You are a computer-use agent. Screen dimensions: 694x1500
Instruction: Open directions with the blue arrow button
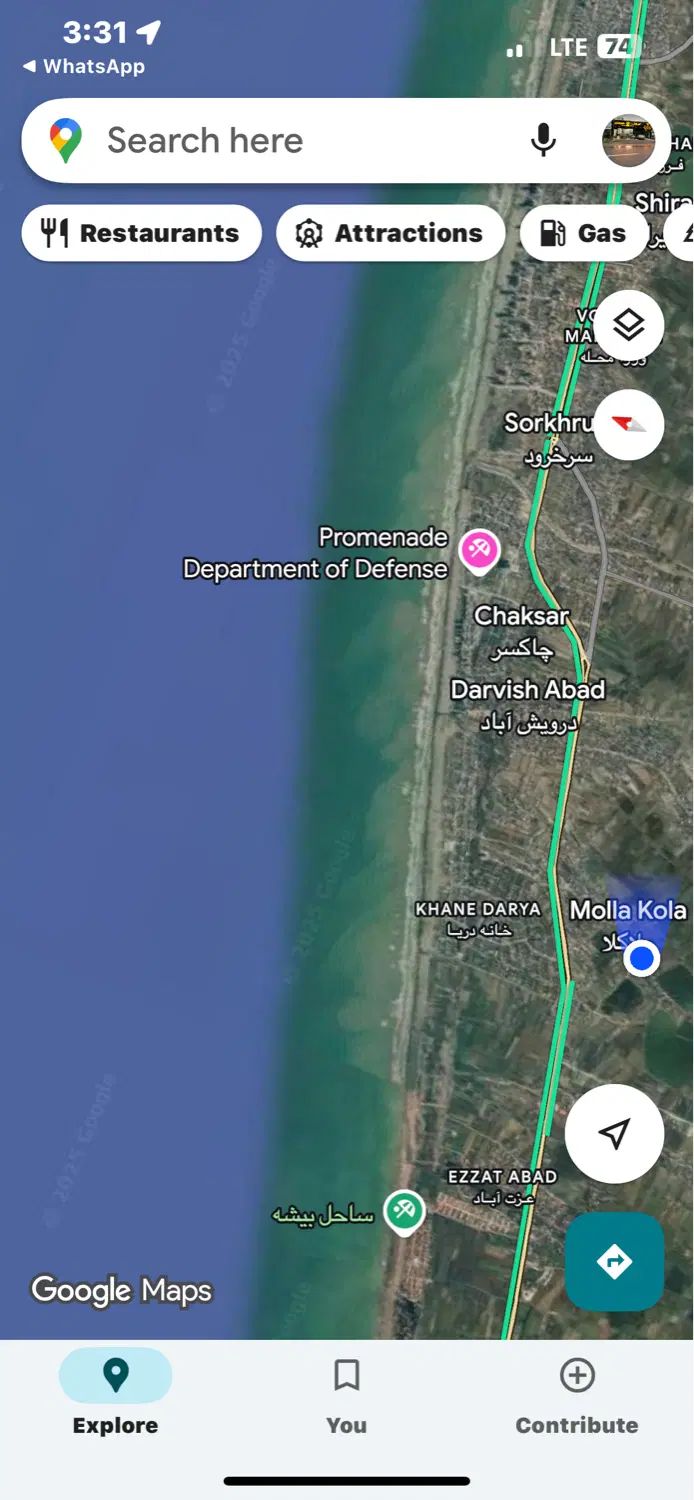tap(614, 1261)
